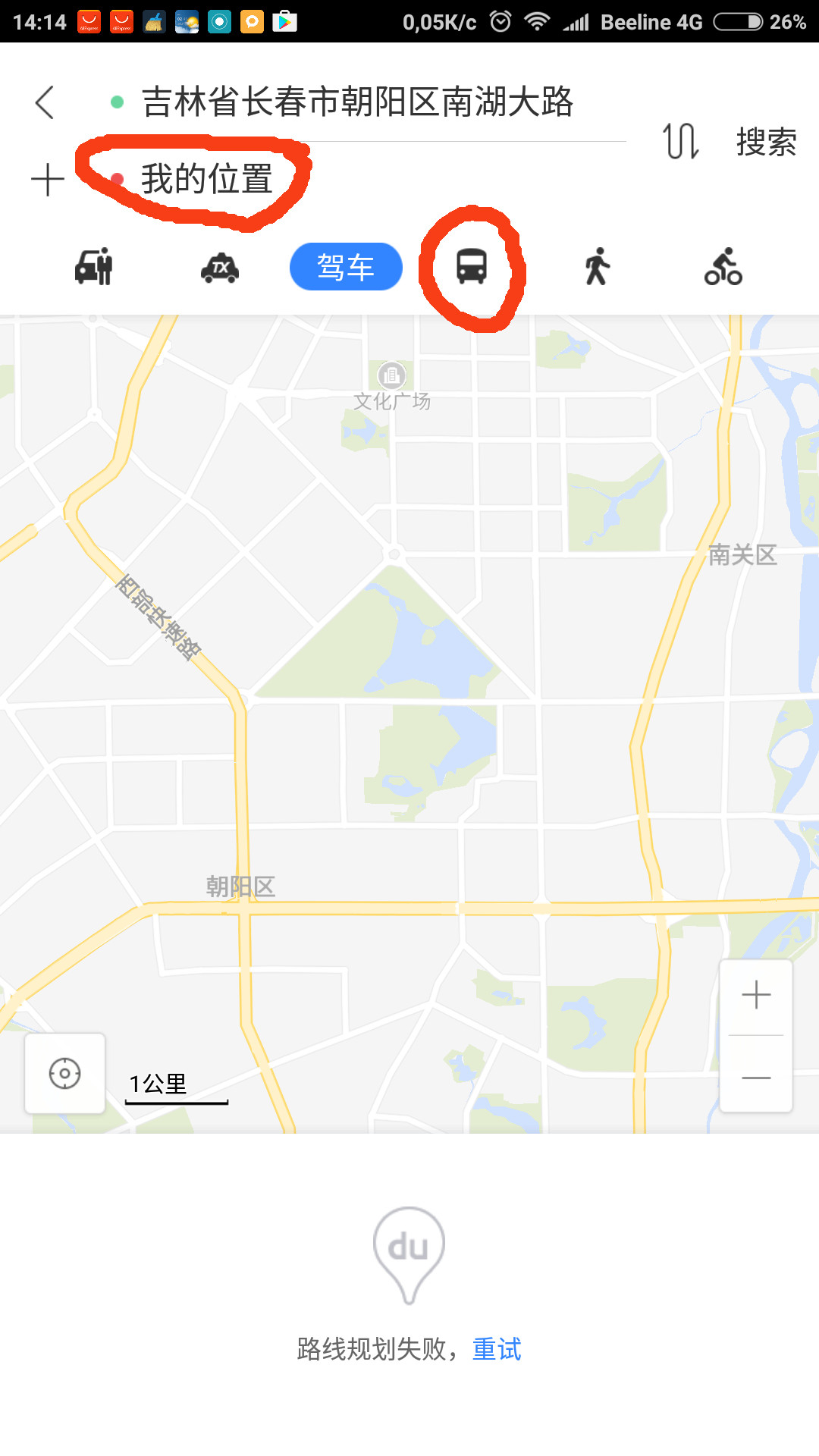The height and width of the screenshot is (1456, 819).
Task: Switch to the bus transit mode
Action: [472, 267]
